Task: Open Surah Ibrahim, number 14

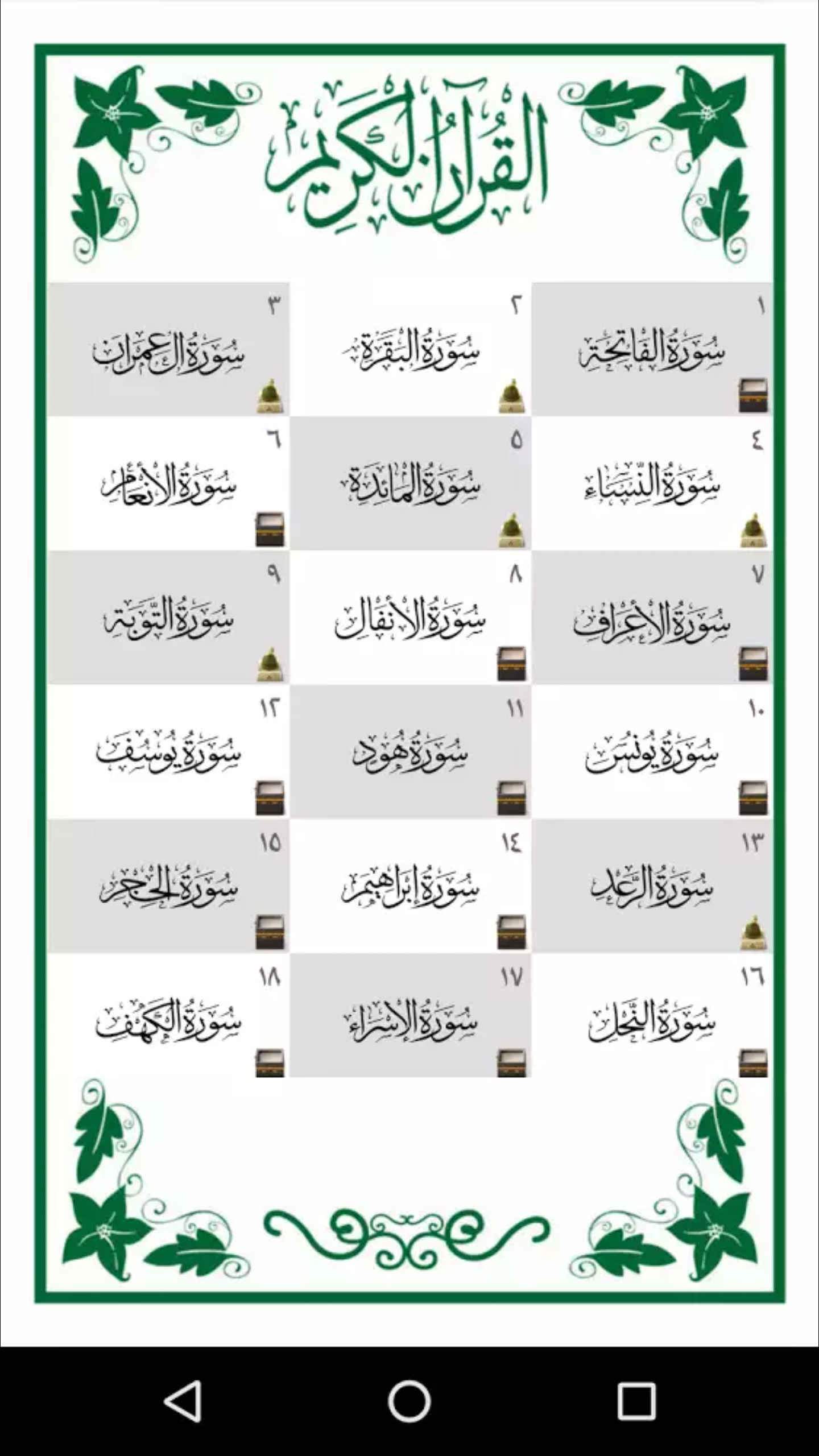Action: click(x=411, y=886)
